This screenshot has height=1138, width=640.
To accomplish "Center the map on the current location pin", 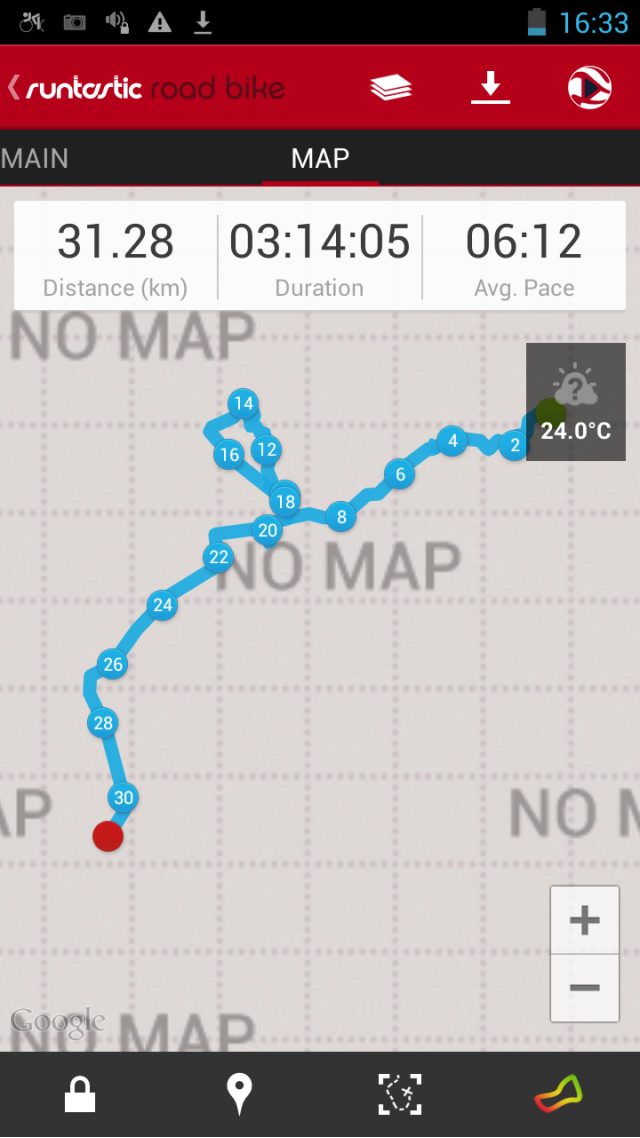I will pyautogui.click(x=239, y=1094).
